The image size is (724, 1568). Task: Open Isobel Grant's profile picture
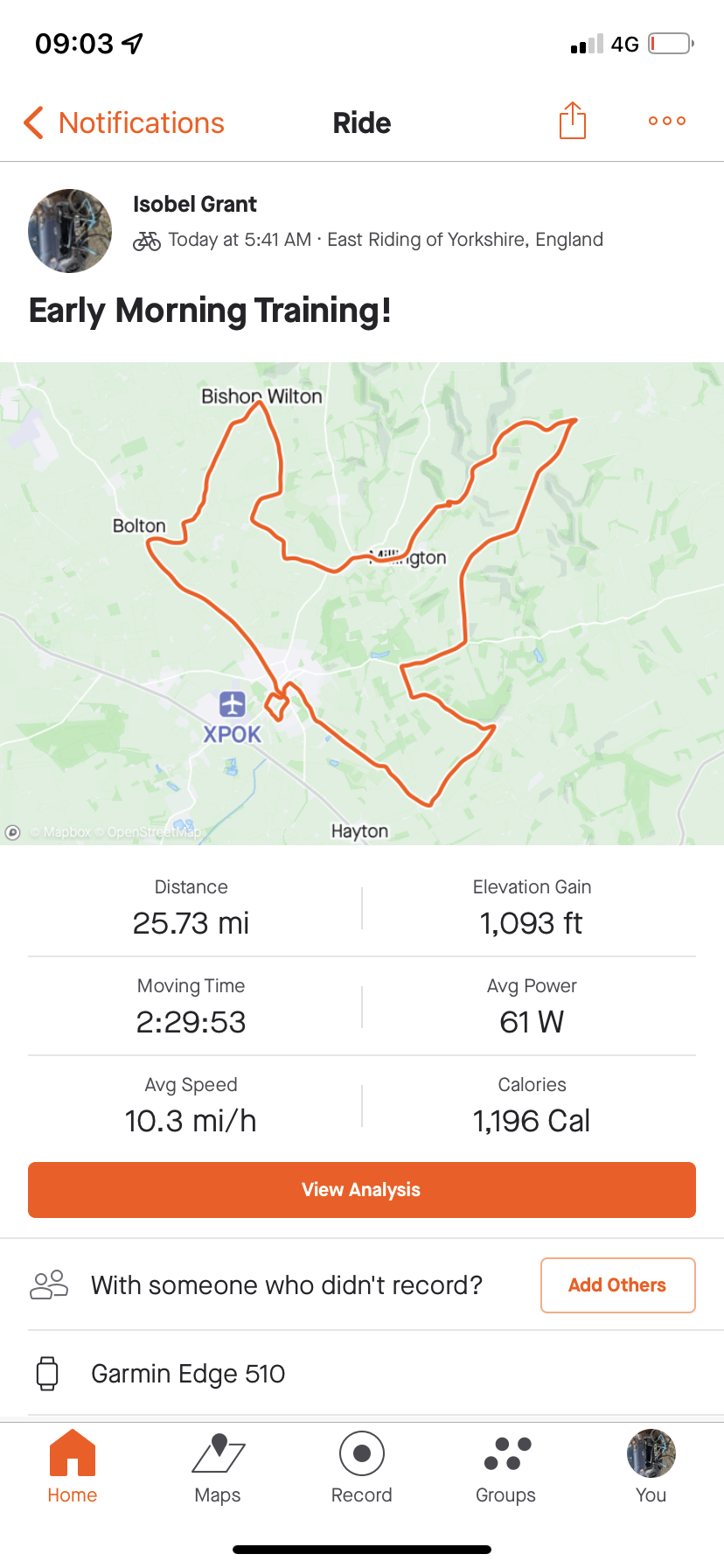(x=70, y=231)
